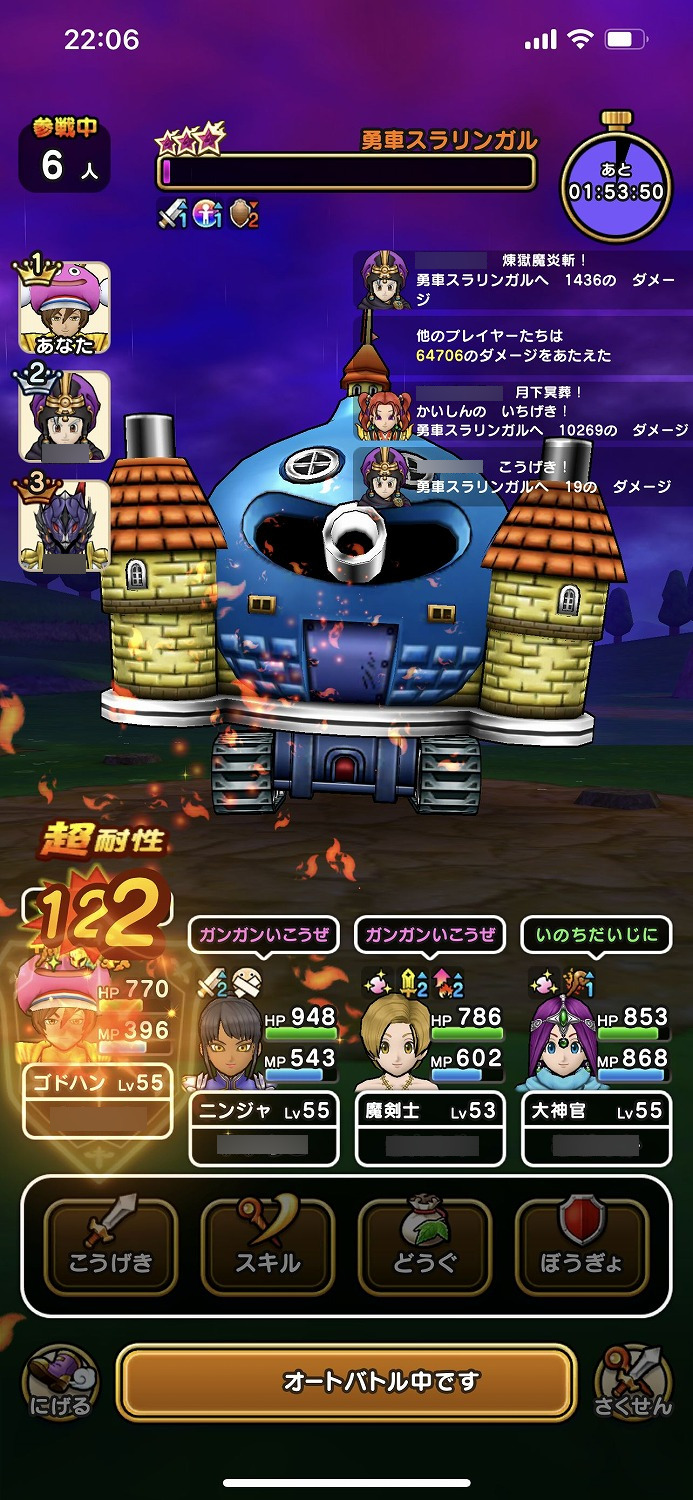Change ニンジャ's ガンガンいこうぜ tactic

264,935
